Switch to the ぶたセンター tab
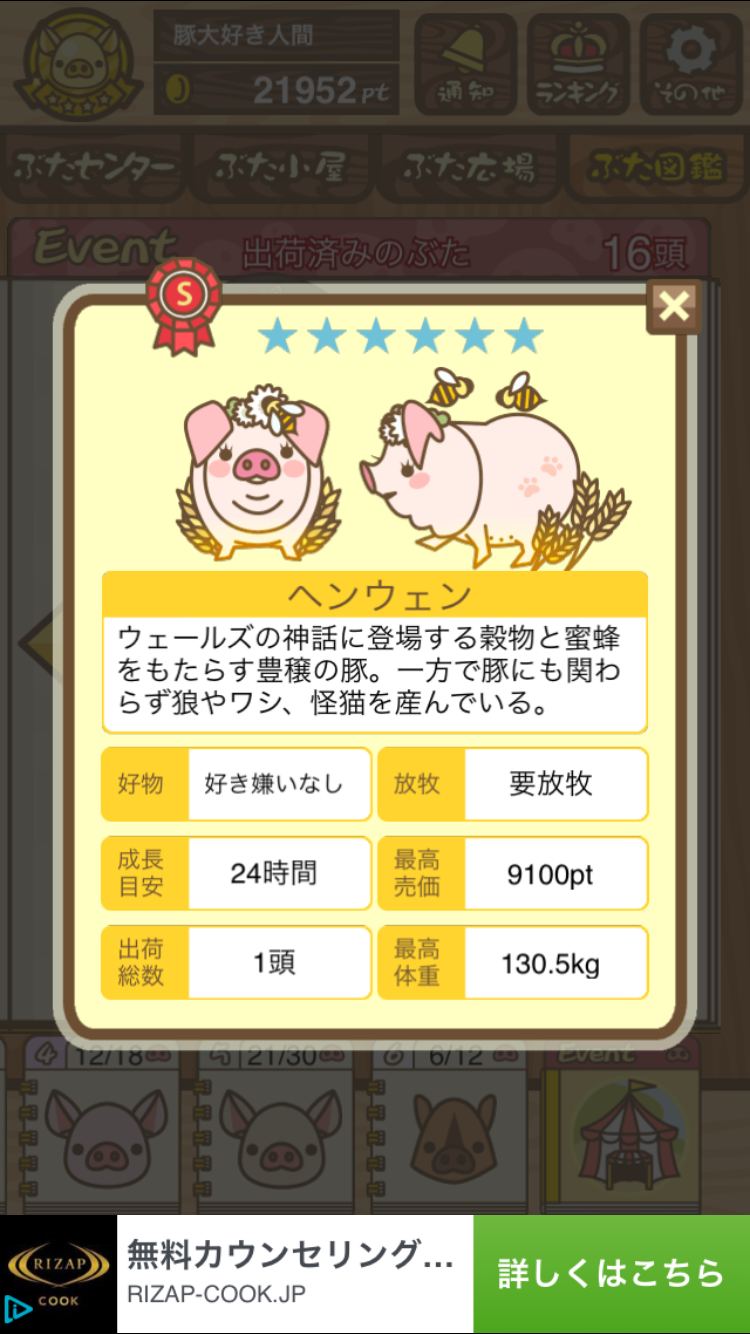Viewport: 750px width, 1334px height. click(x=95, y=168)
